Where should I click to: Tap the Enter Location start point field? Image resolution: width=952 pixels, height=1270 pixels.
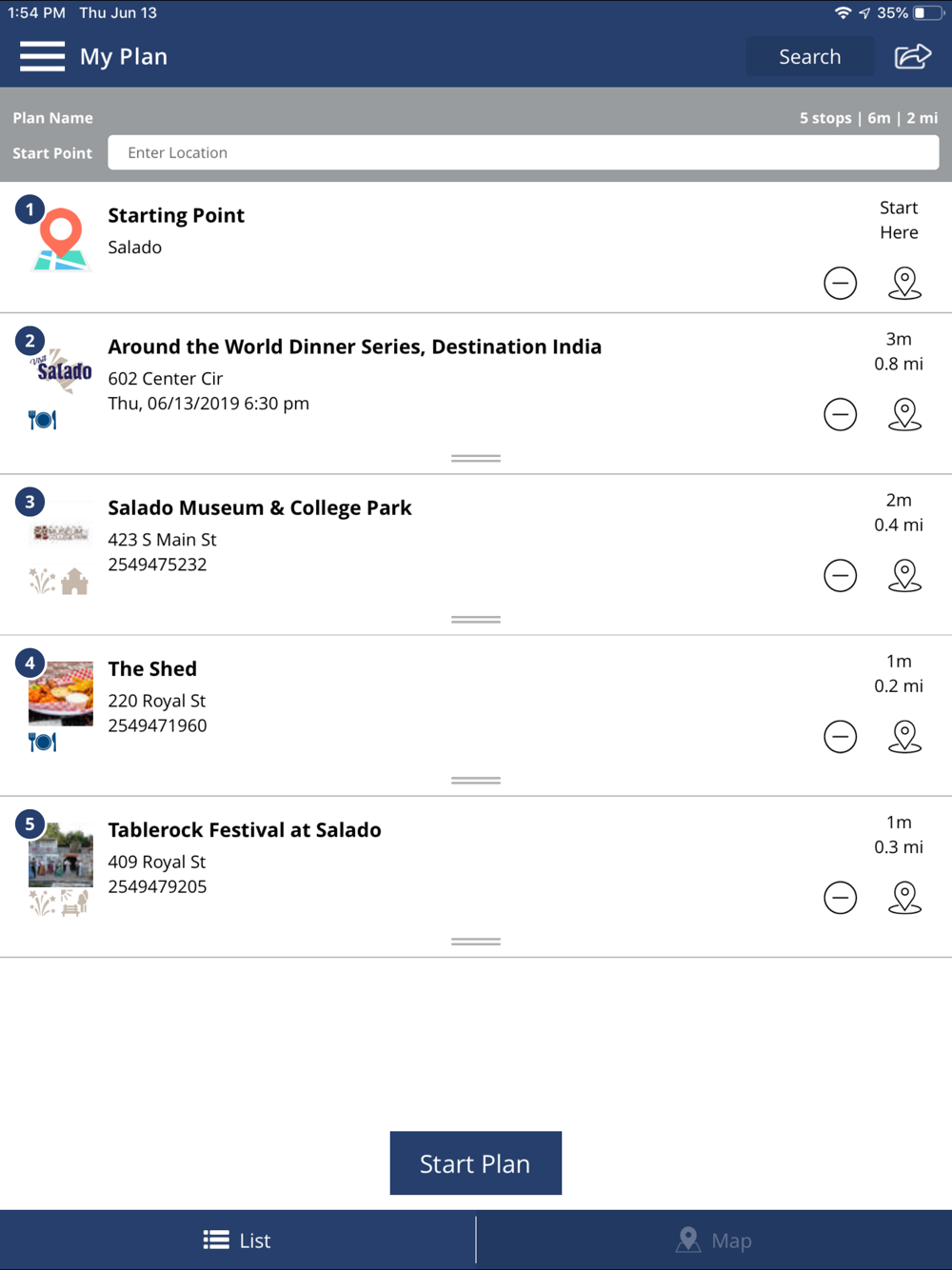(524, 152)
